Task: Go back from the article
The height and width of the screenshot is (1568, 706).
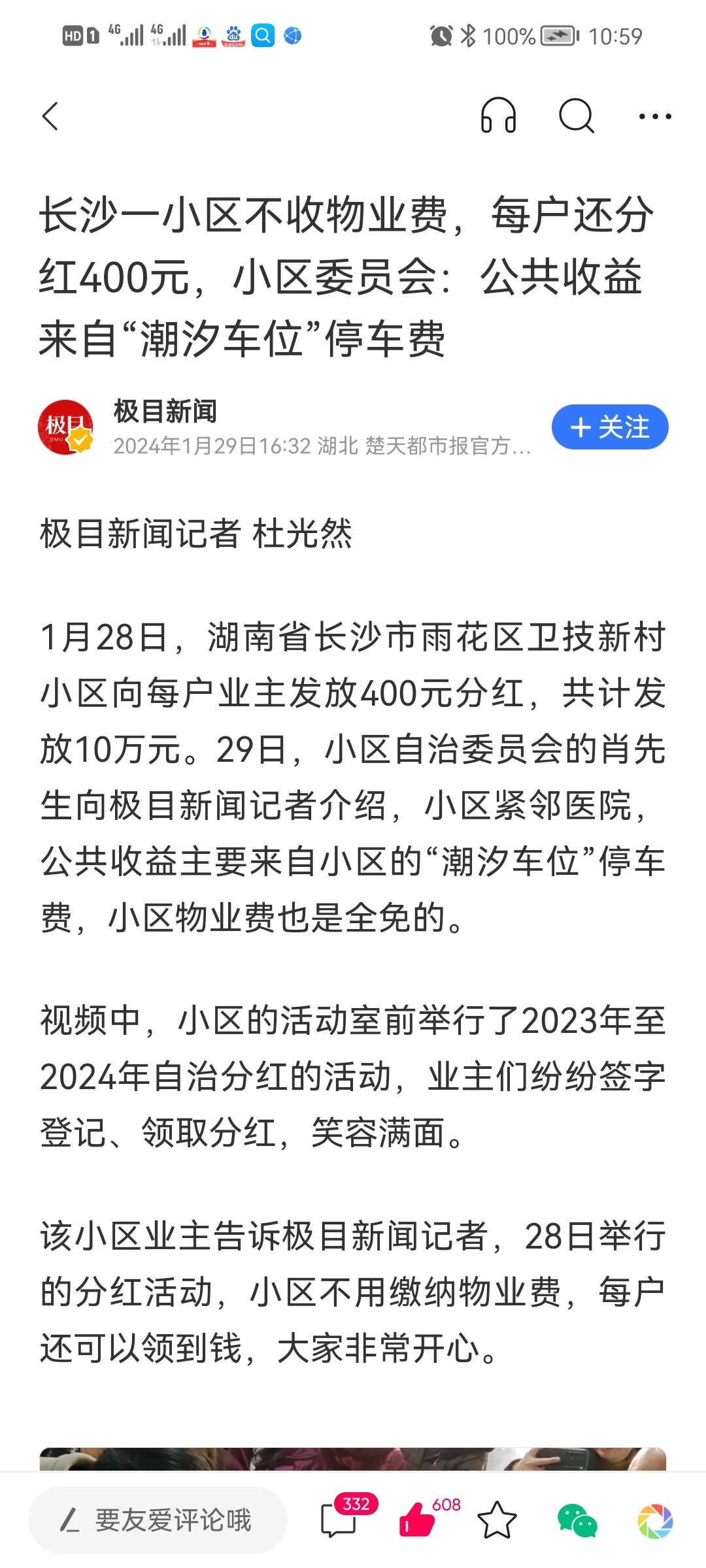Action: point(50,117)
